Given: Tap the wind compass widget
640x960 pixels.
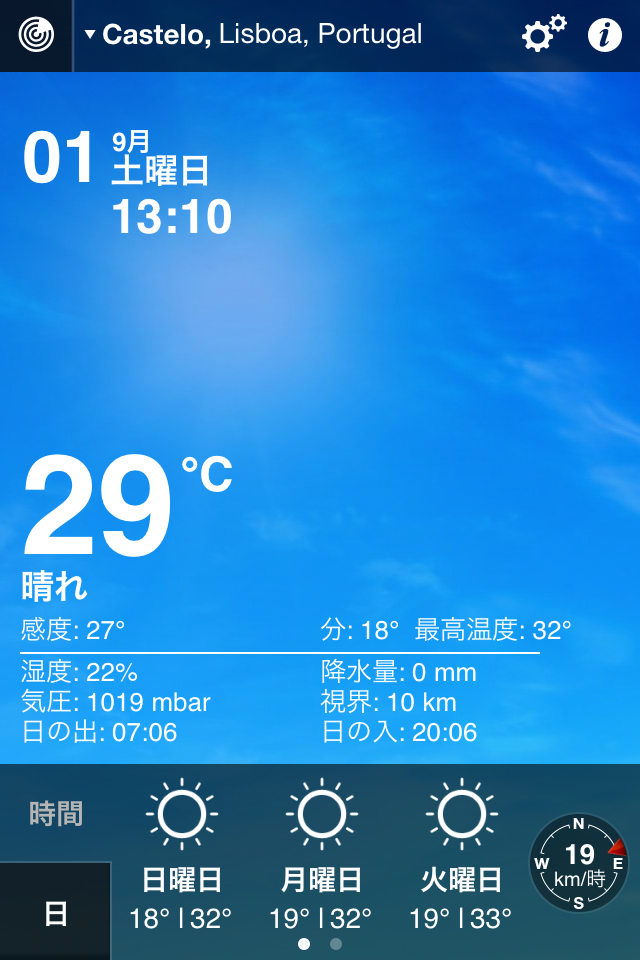Looking at the screenshot, I should (x=579, y=862).
